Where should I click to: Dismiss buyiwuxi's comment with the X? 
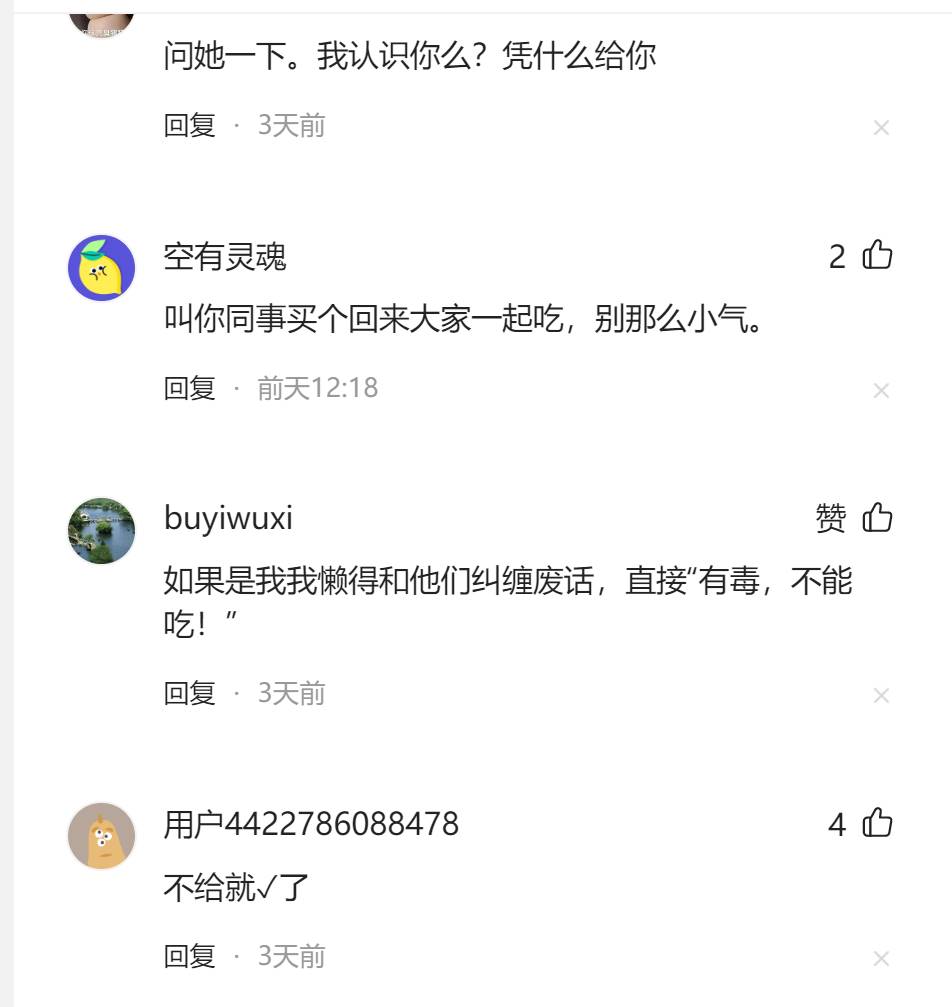coord(881,696)
